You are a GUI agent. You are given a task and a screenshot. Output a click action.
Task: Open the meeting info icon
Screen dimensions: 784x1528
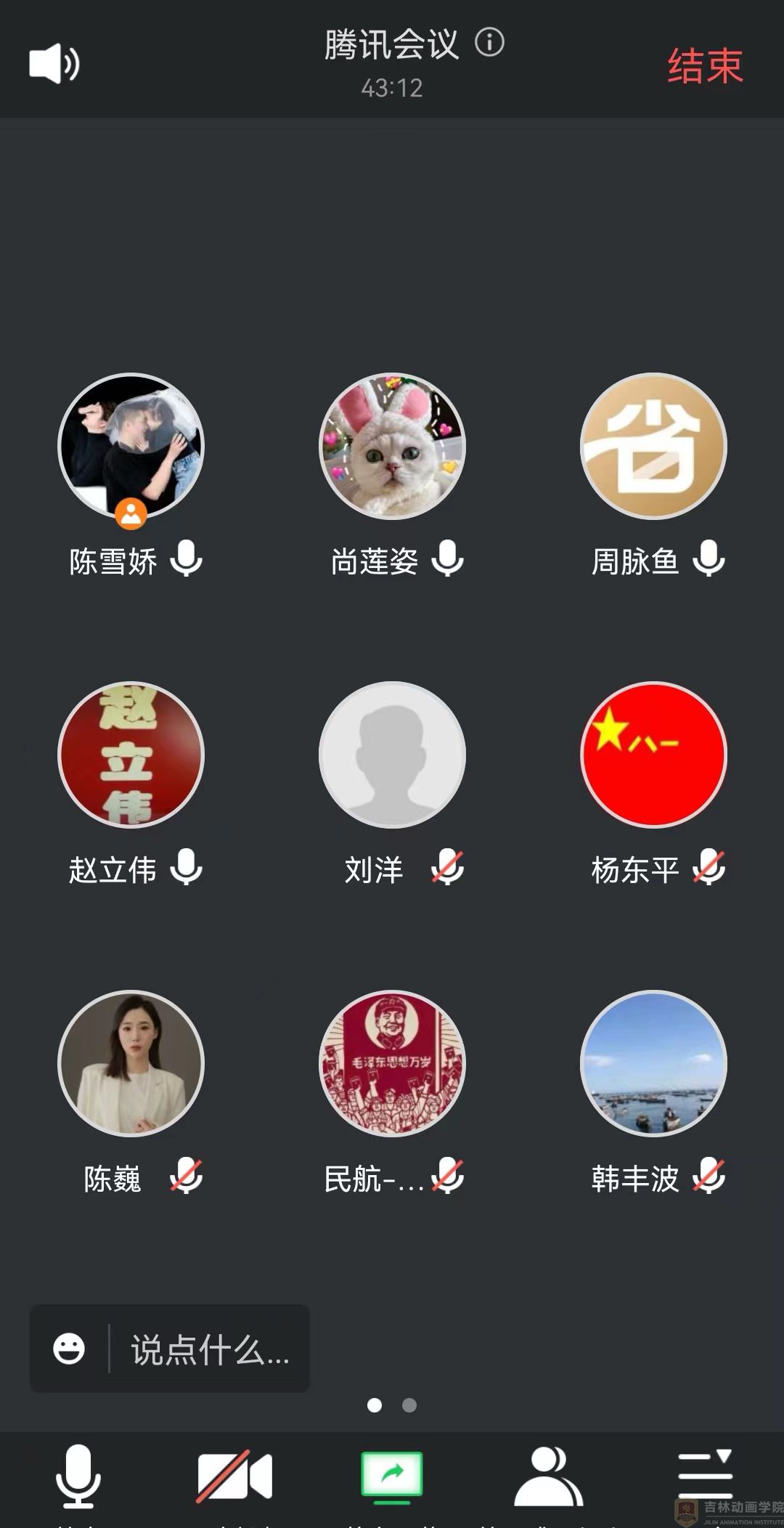pyautogui.click(x=489, y=43)
